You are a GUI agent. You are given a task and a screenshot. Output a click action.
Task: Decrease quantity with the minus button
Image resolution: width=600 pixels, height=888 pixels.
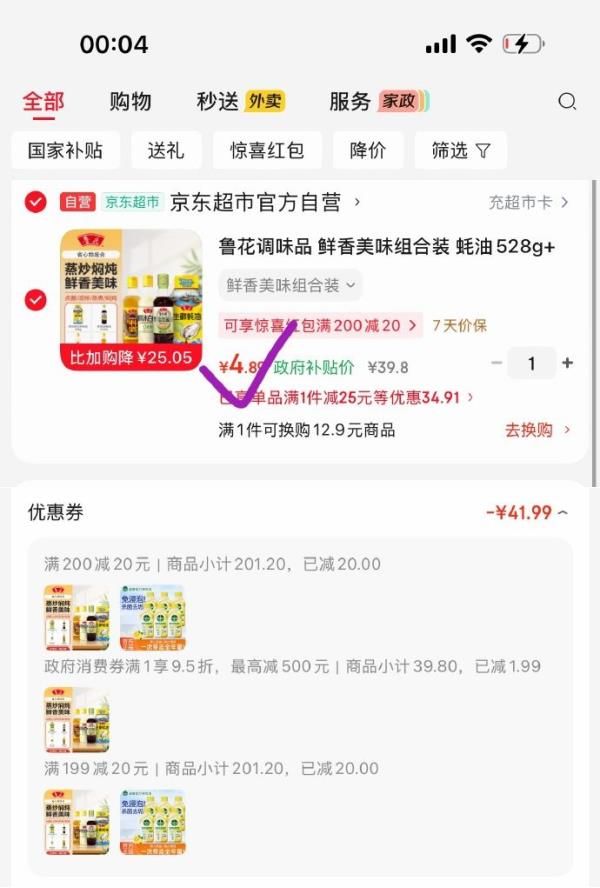click(496, 363)
